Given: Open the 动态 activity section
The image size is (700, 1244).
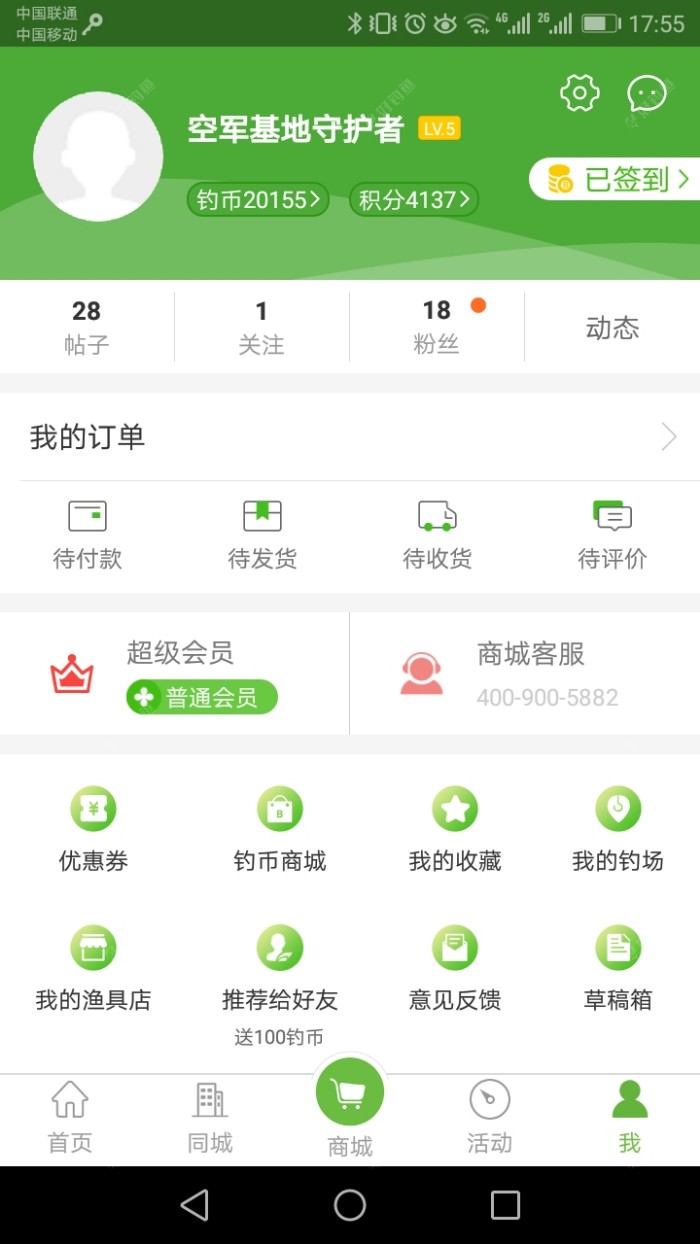Looking at the screenshot, I should [x=612, y=328].
